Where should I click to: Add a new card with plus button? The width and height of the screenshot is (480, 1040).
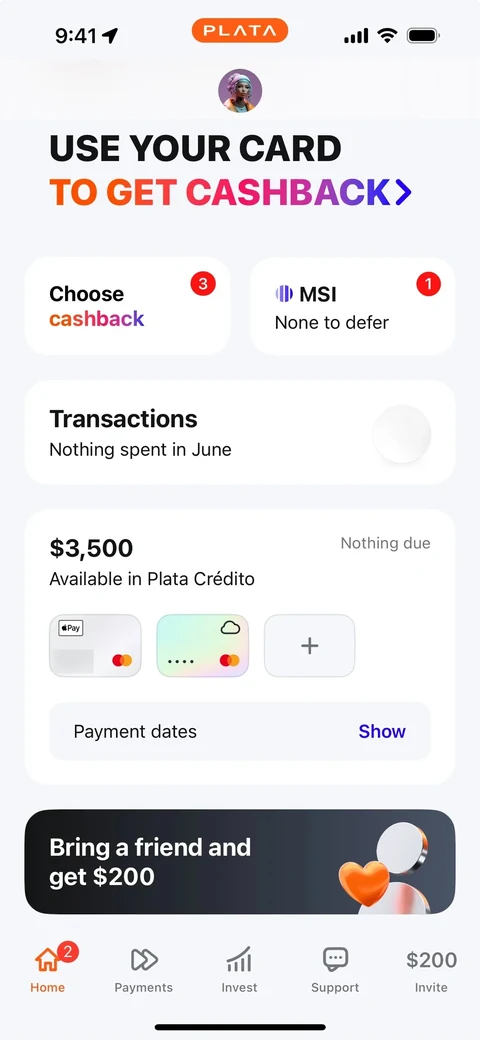pyautogui.click(x=310, y=645)
